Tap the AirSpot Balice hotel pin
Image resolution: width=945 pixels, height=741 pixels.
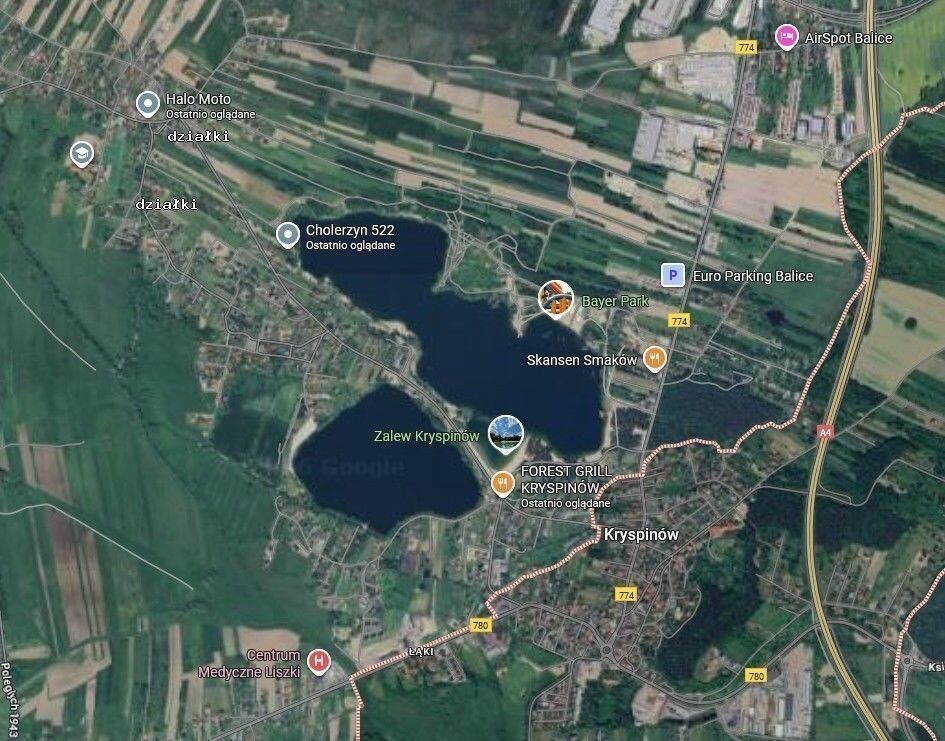787,37
